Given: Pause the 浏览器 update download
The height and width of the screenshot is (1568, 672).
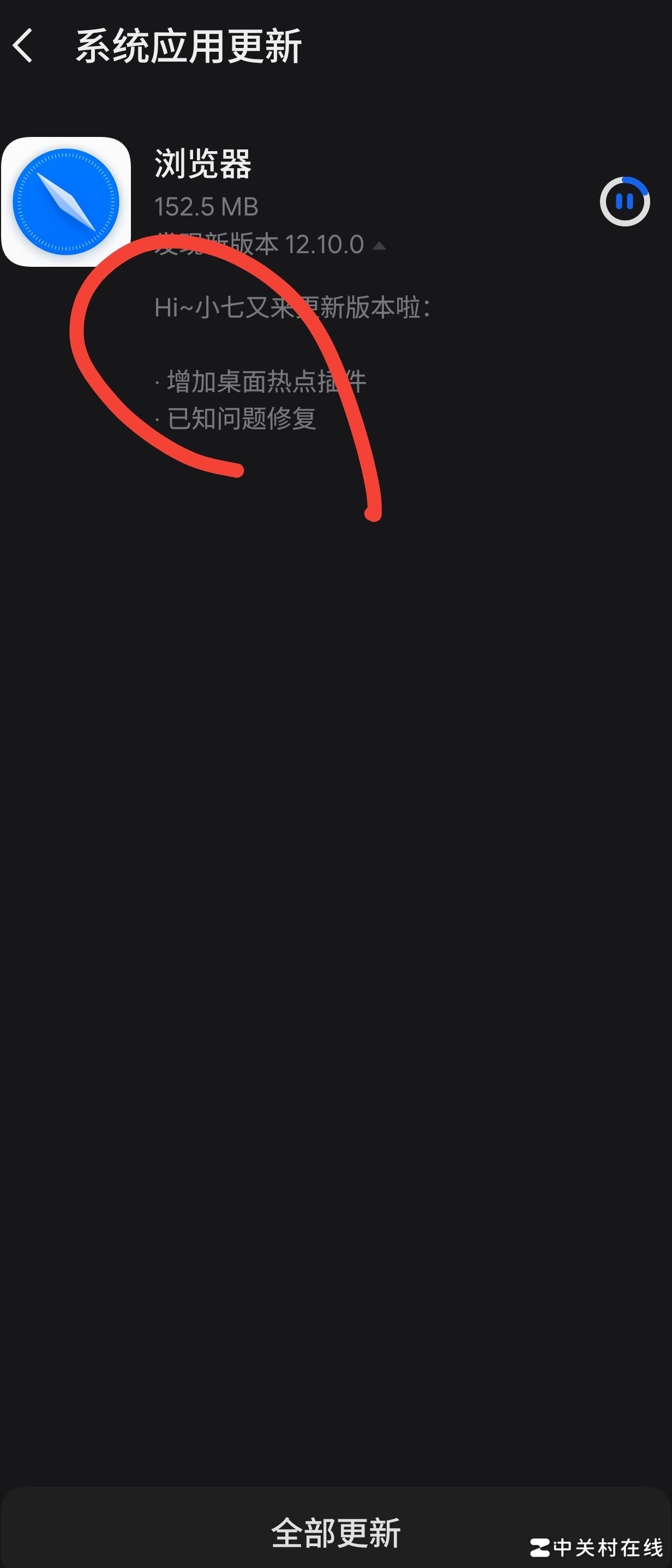Looking at the screenshot, I should tap(625, 201).
